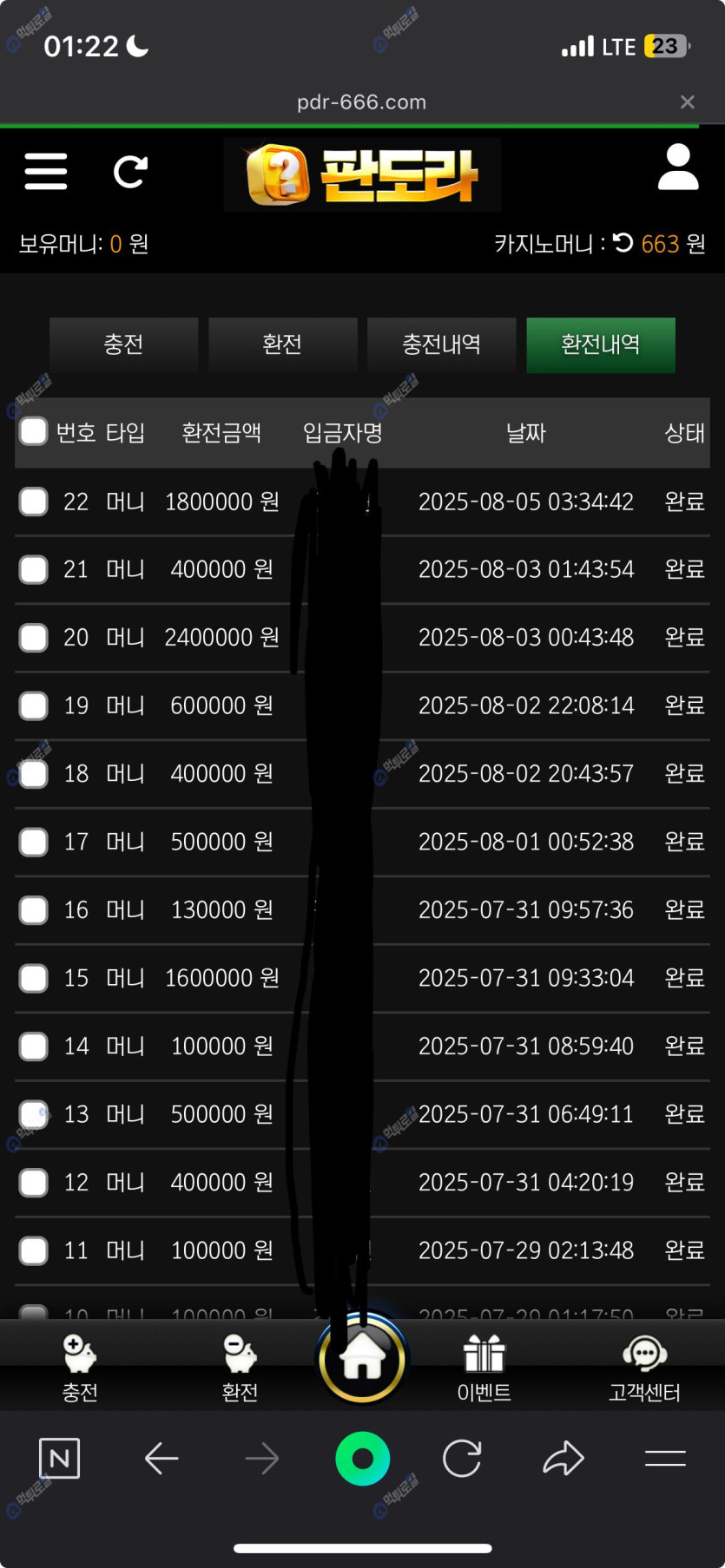Open the hamburger menu
725x1568 pixels.
[x=46, y=171]
